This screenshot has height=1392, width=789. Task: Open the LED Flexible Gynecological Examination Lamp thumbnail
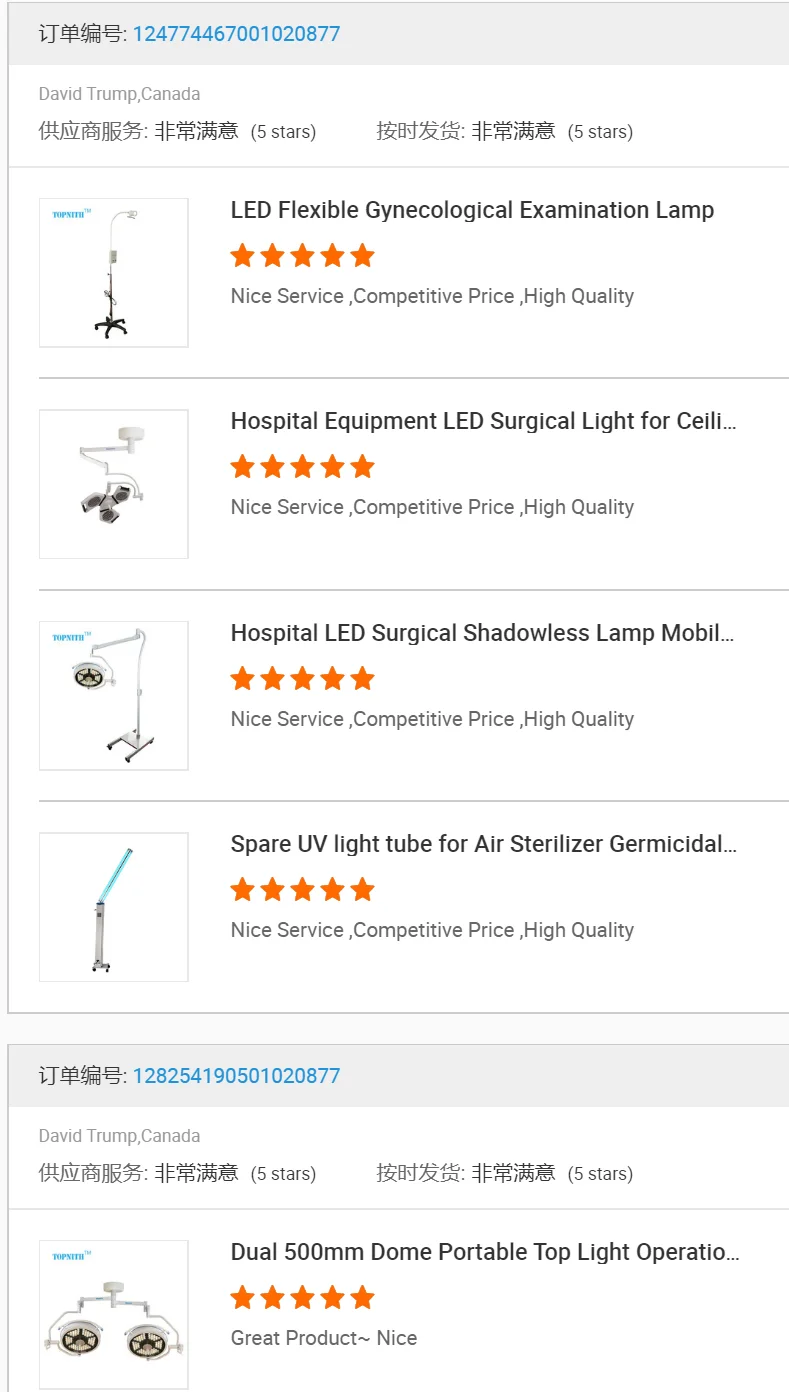[x=114, y=273]
